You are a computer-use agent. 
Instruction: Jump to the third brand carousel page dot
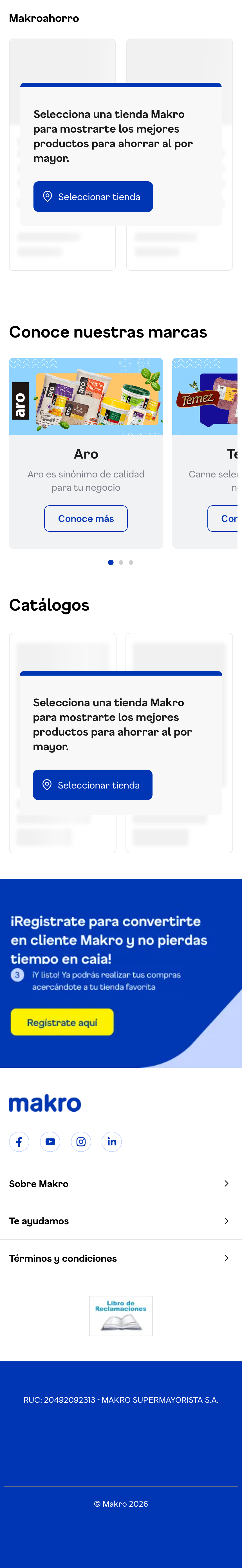131,562
